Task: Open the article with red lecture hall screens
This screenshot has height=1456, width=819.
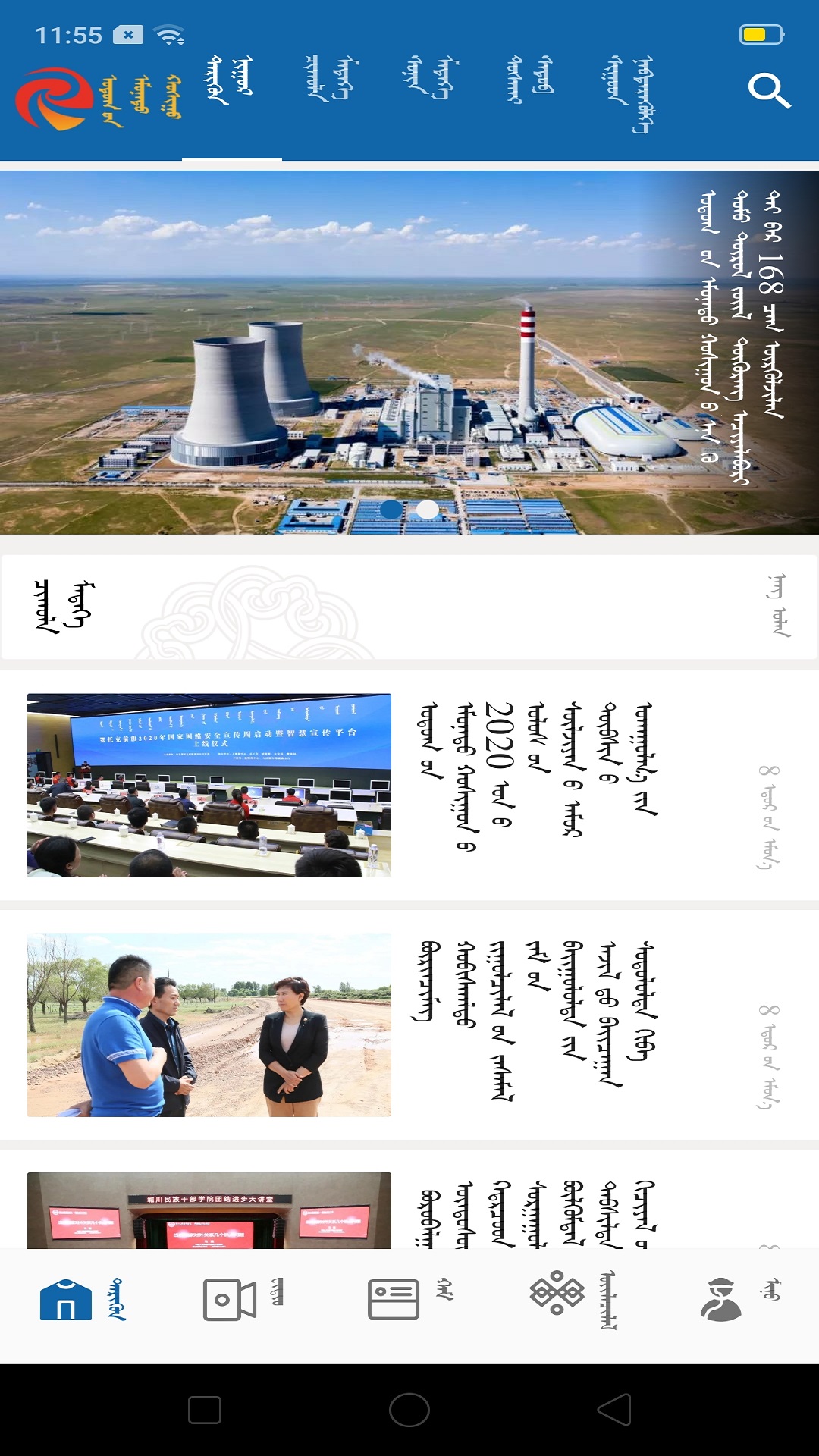Action: coord(409,1210)
